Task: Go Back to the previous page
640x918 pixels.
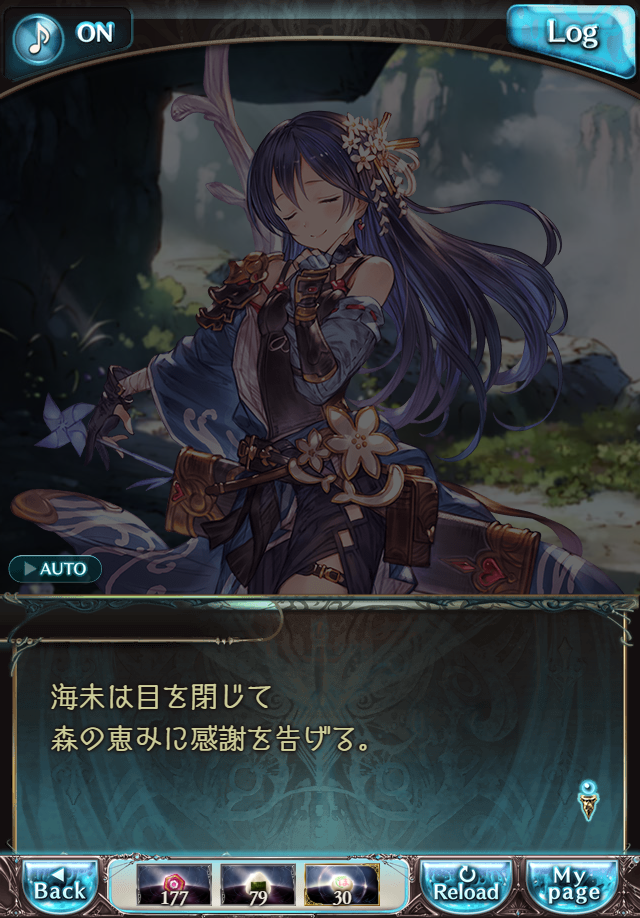Action: click(60, 885)
